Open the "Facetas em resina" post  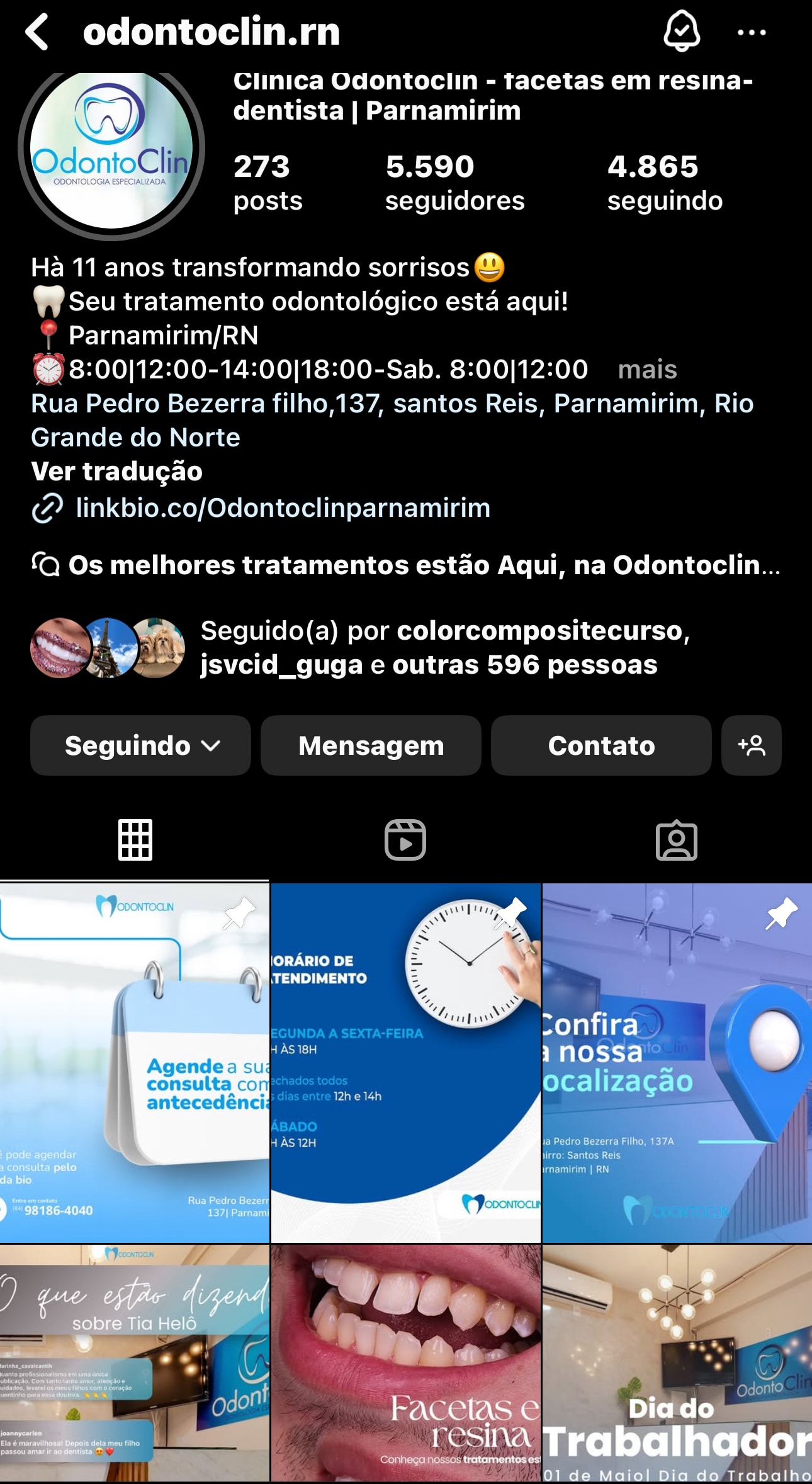[406, 1363]
